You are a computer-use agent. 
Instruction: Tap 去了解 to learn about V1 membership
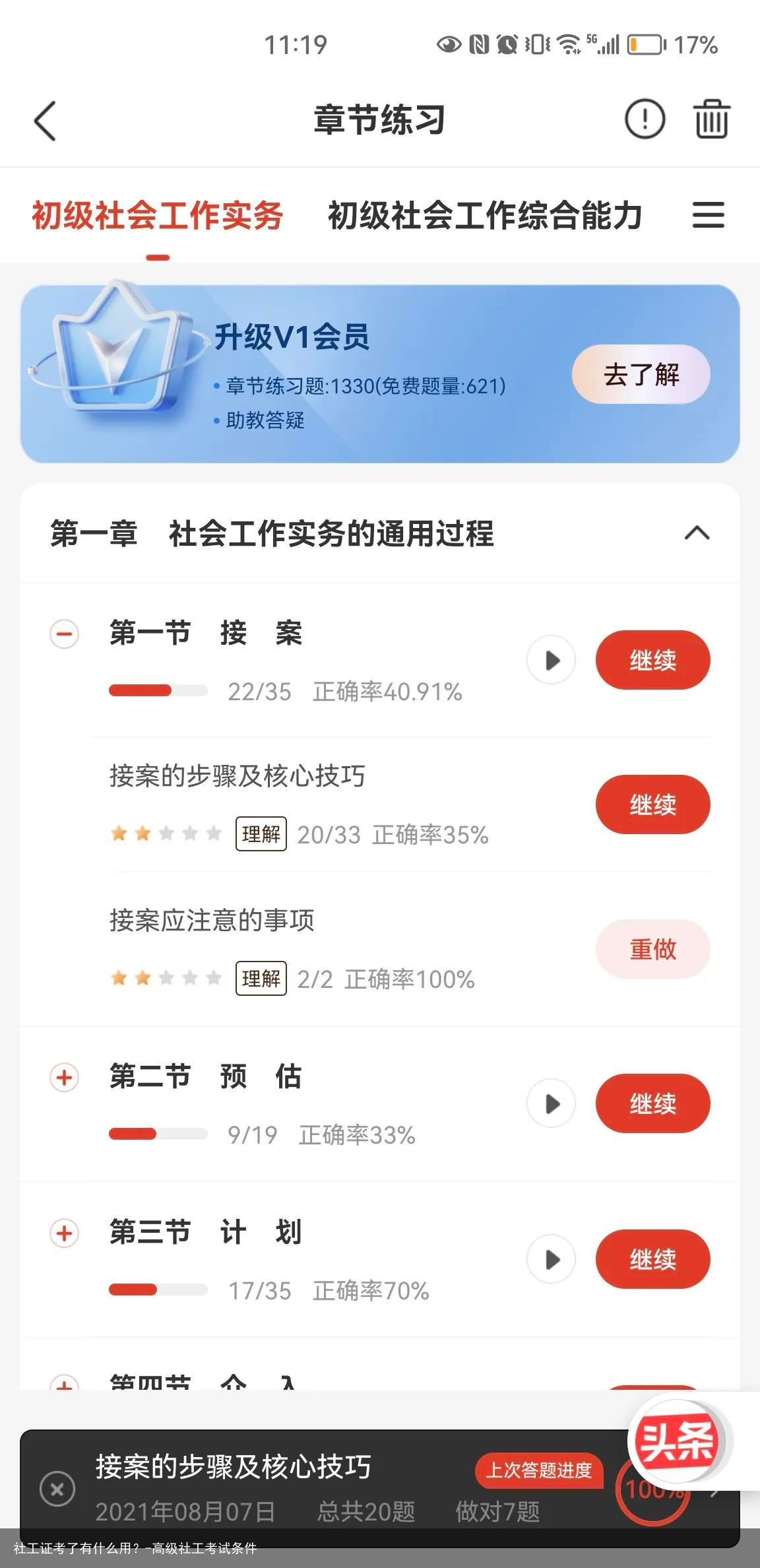point(641,374)
